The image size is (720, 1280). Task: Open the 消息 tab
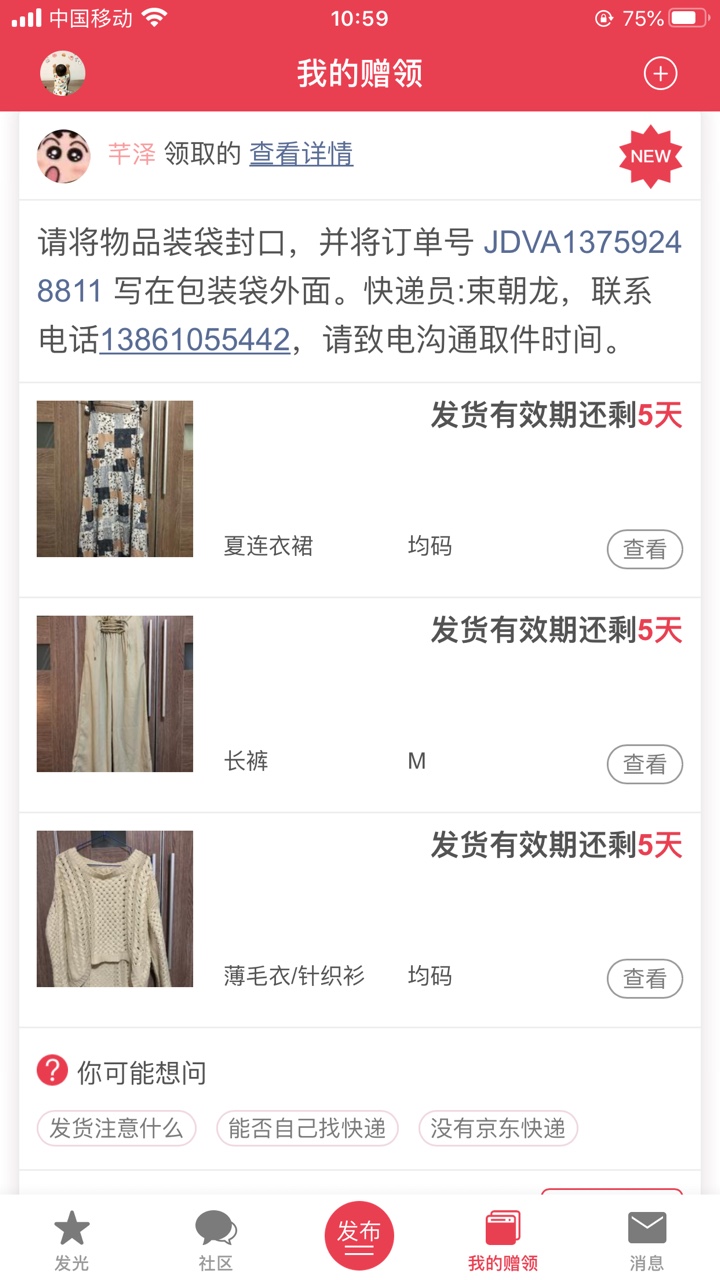point(646,1240)
